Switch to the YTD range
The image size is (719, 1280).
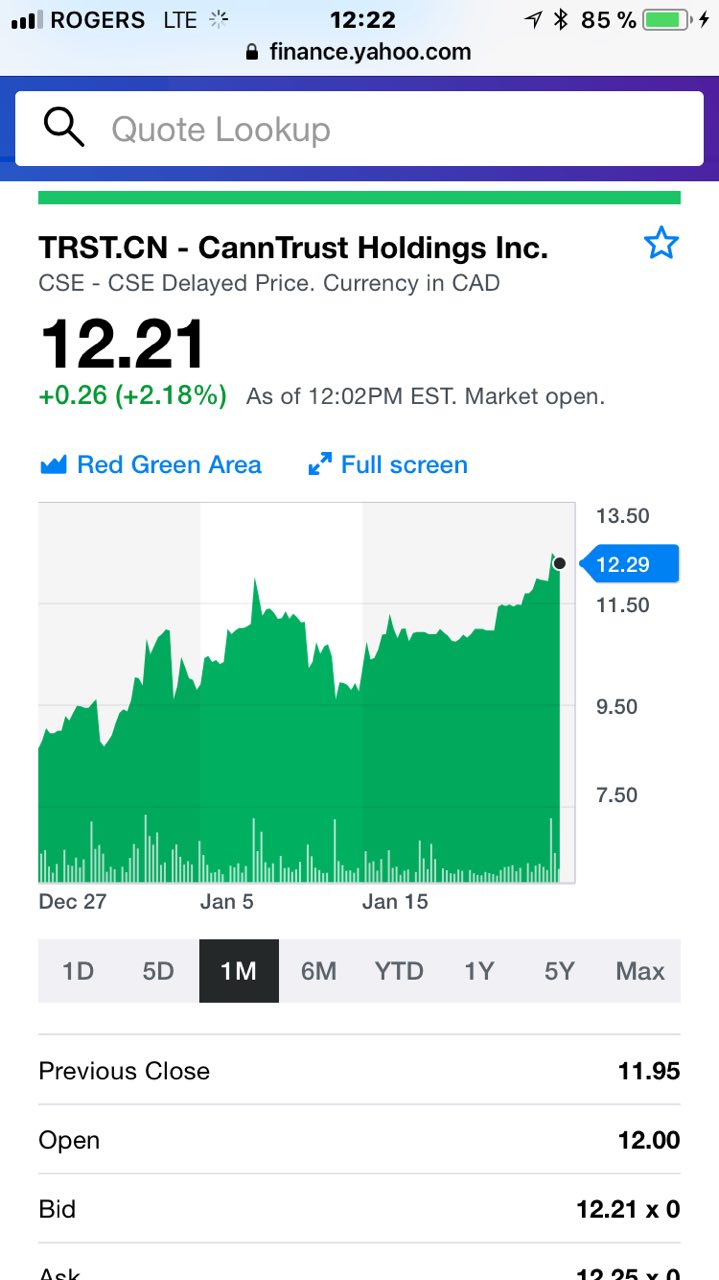coord(399,971)
